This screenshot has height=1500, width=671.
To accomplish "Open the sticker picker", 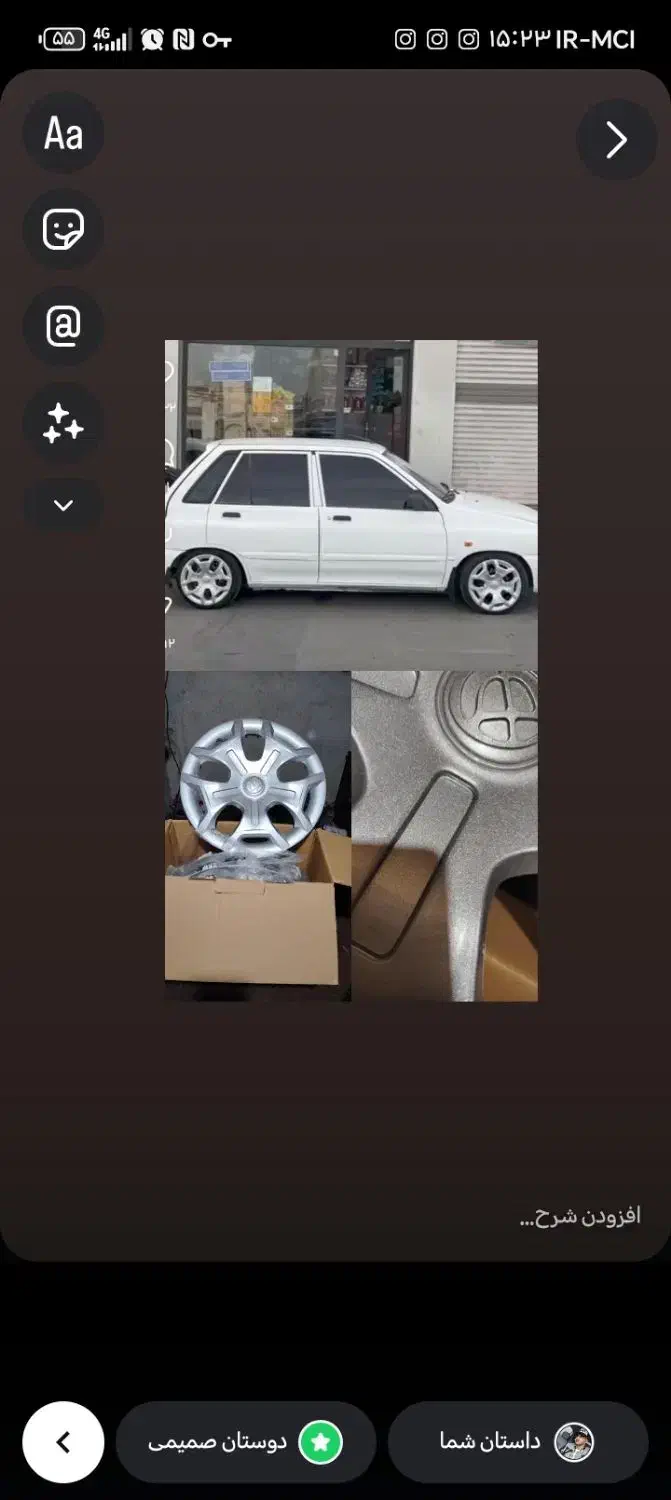I will click(x=63, y=230).
